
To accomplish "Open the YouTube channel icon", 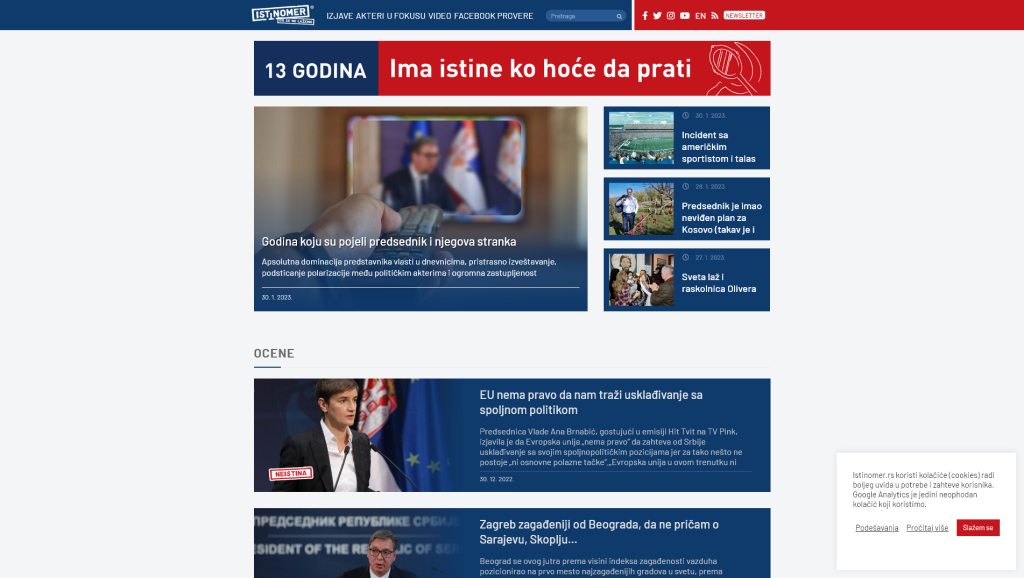I will coord(685,16).
